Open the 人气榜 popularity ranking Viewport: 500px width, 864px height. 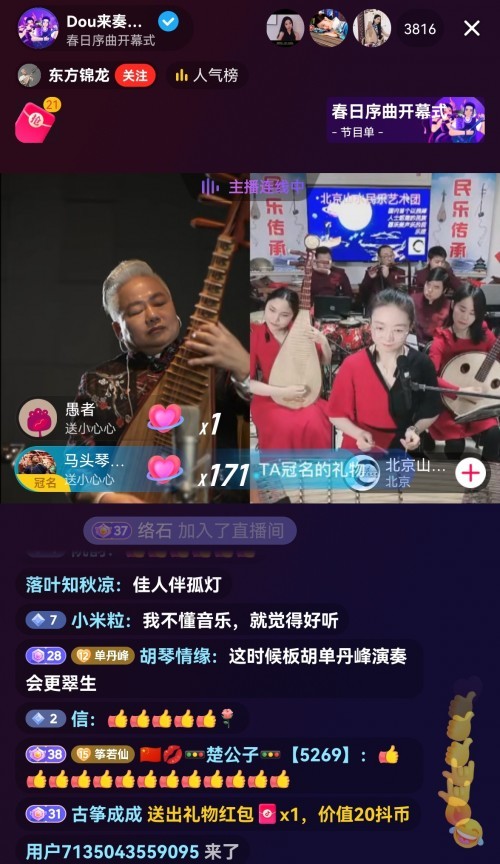click(x=207, y=75)
